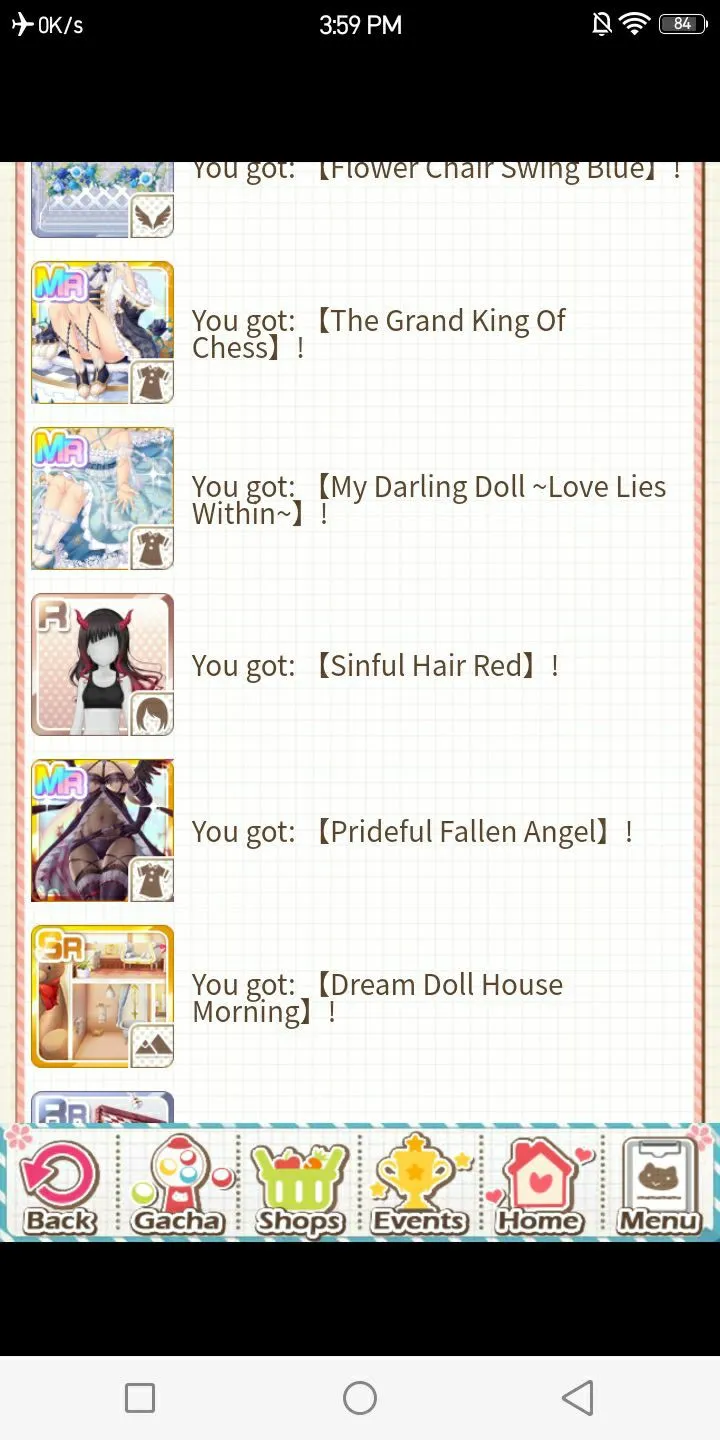Open the Flower Chair Swing Blue item
The width and height of the screenshot is (720, 1440).
(102, 200)
